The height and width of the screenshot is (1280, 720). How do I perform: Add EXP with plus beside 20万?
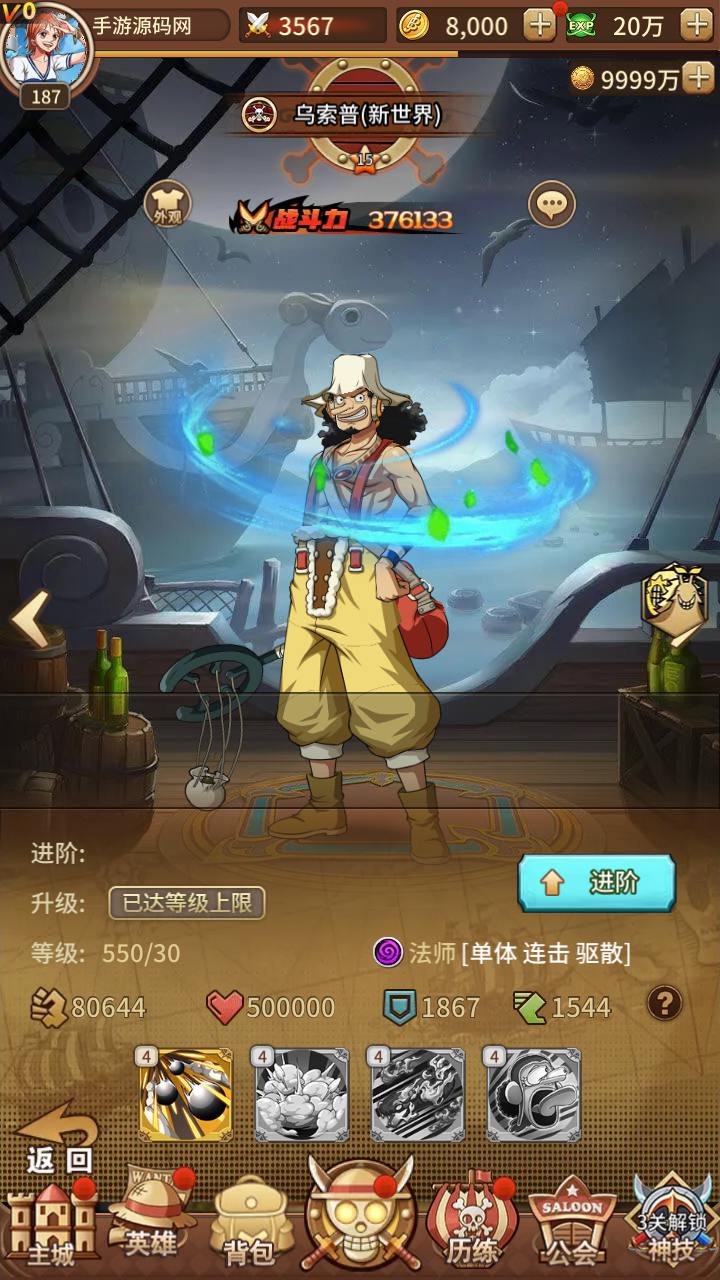(696, 25)
